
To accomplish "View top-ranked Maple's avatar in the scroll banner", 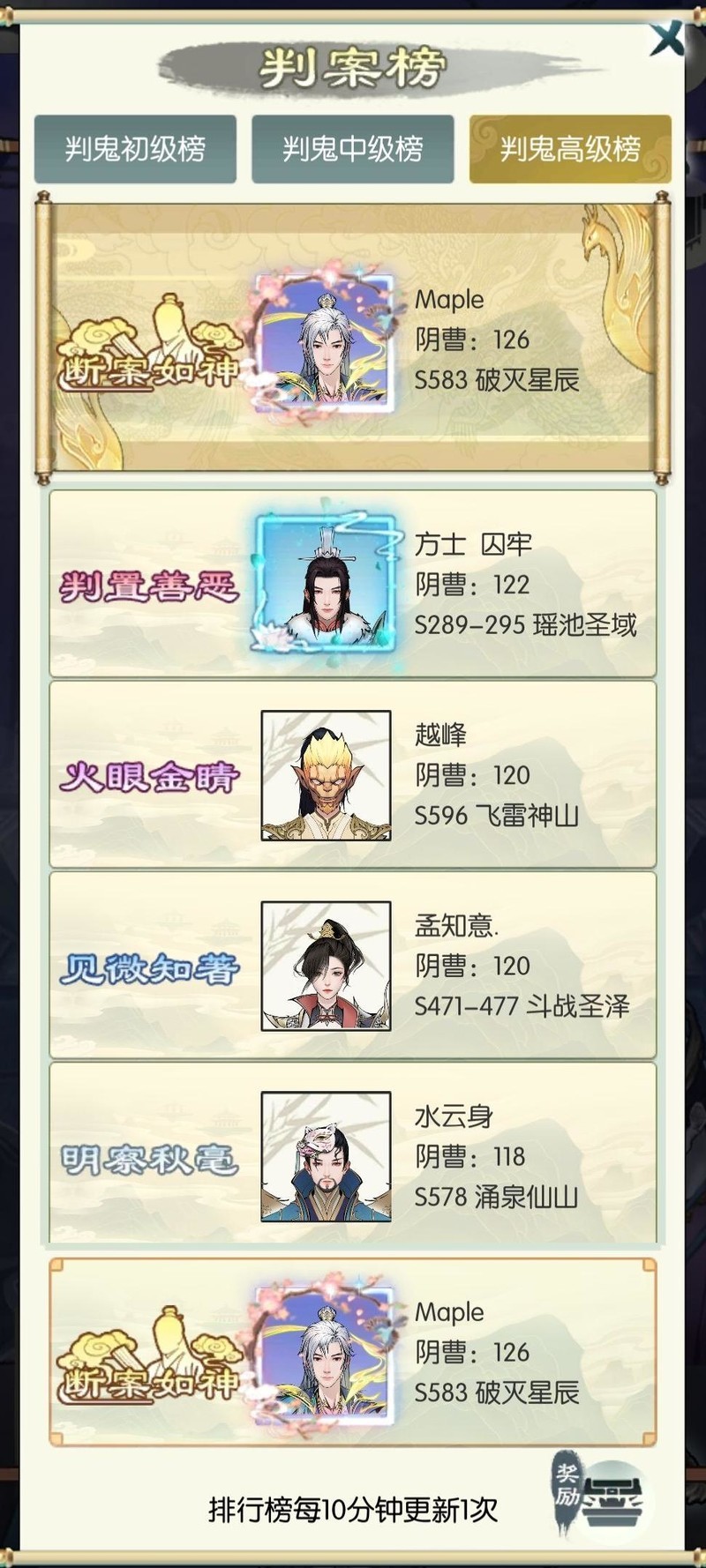I will click(x=325, y=342).
